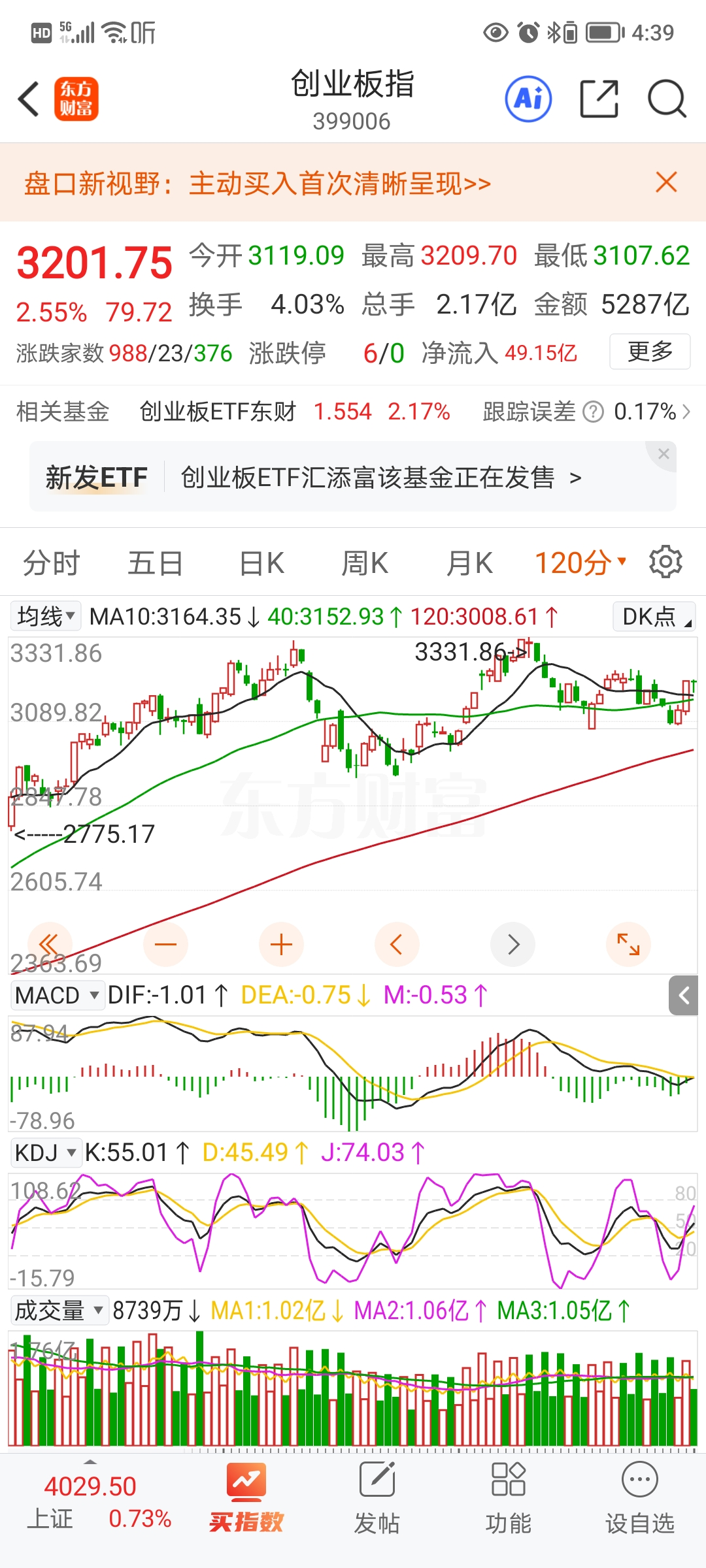The width and height of the screenshot is (706, 1568).
Task: Show the 月K chart
Action: click(469, 563)
